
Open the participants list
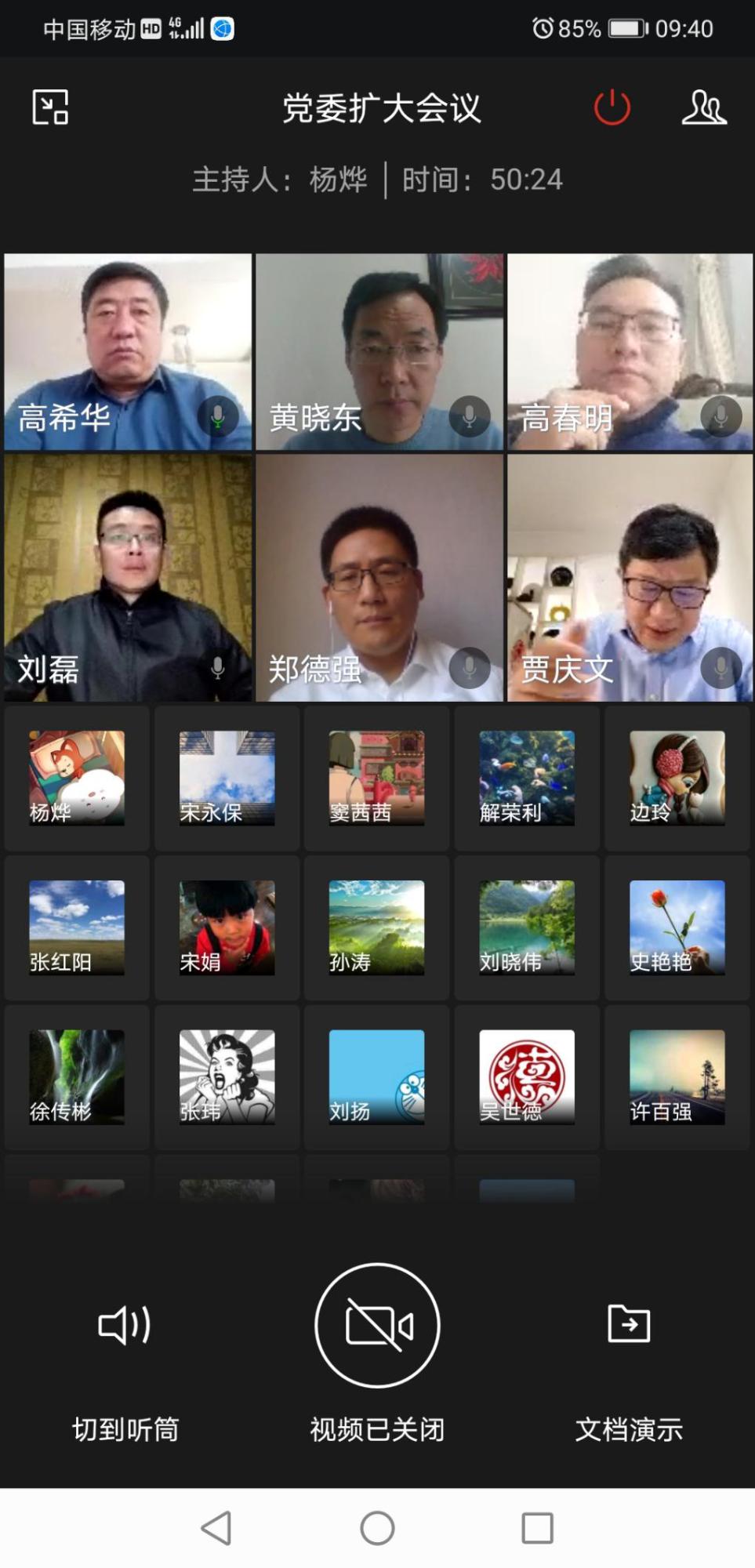point(703,107)
